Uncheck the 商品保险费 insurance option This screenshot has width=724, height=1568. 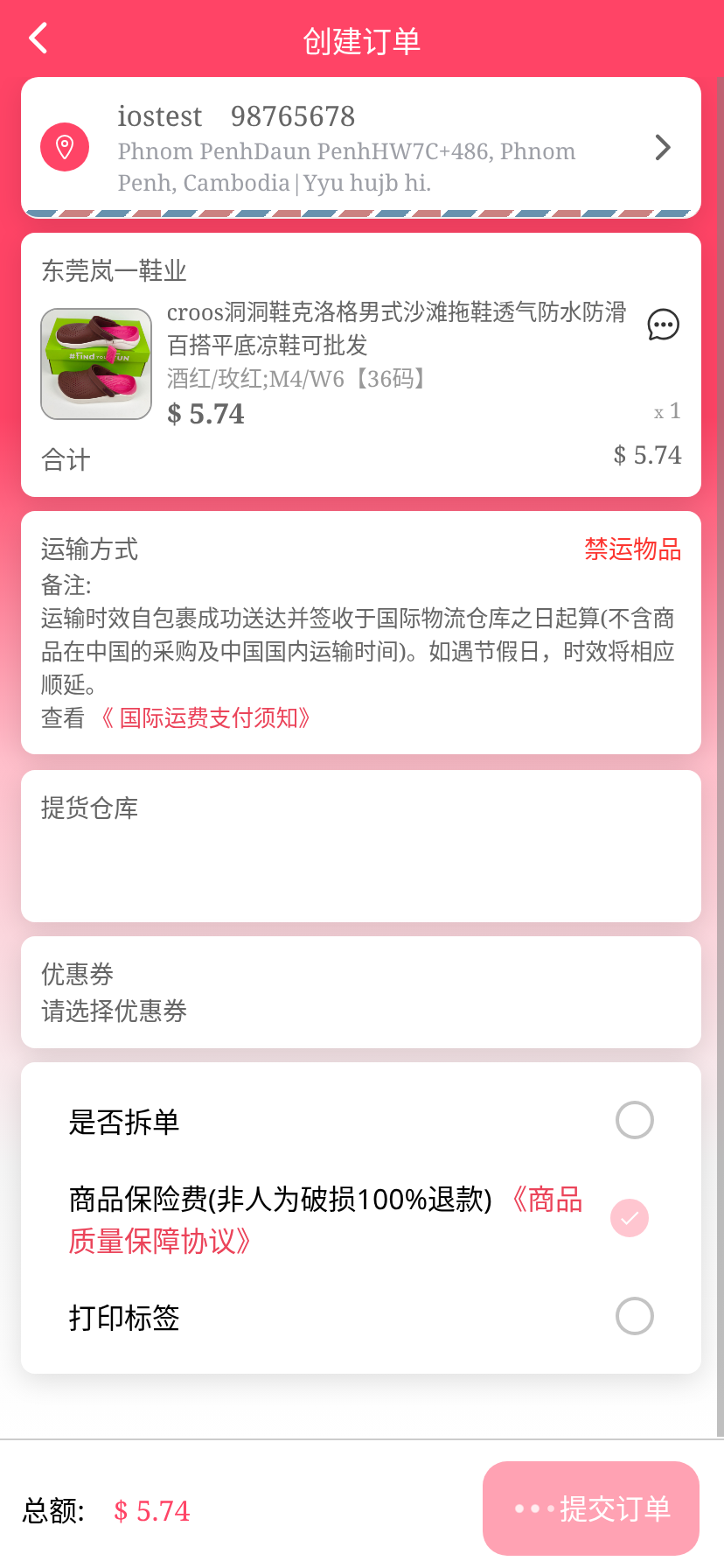pos(630,1218)
